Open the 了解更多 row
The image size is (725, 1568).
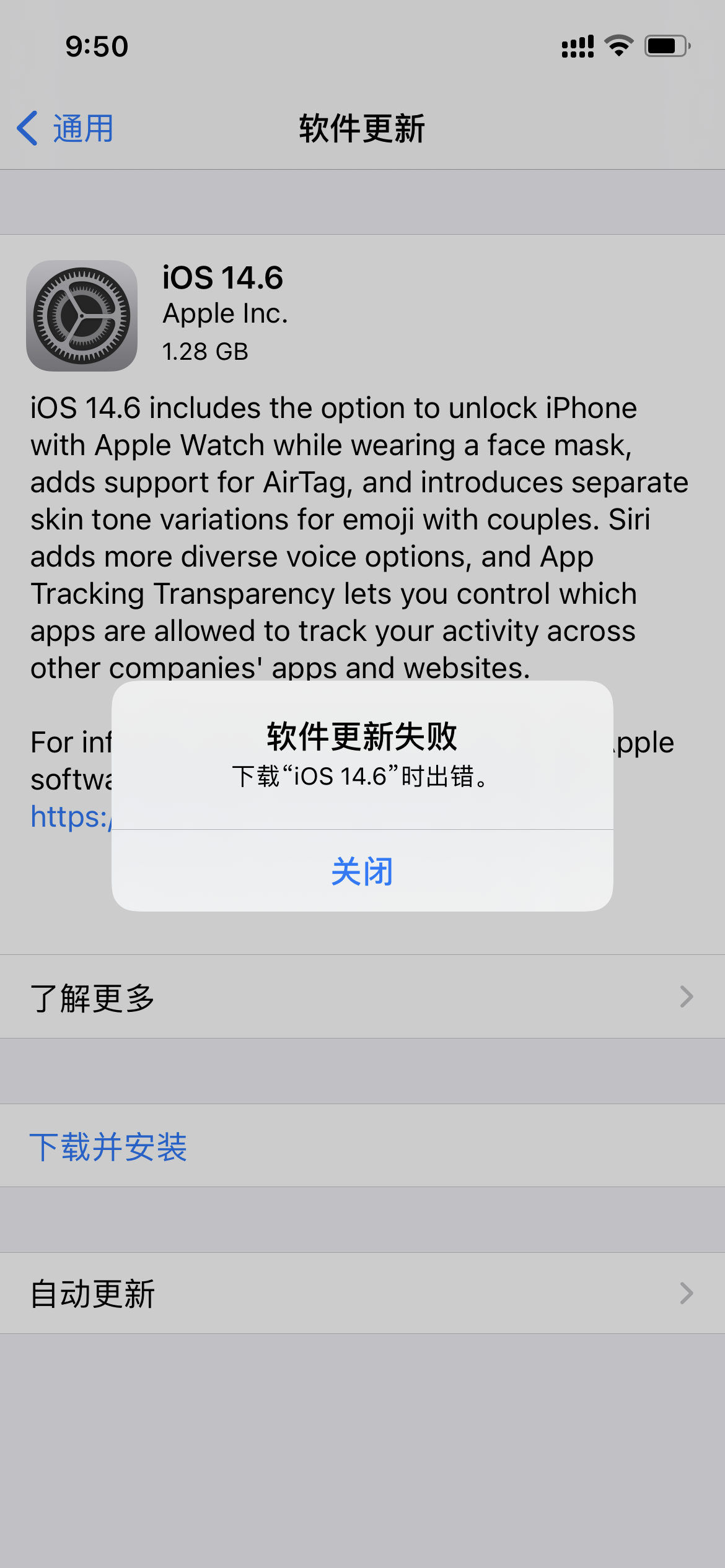click(x=362, y=997)
